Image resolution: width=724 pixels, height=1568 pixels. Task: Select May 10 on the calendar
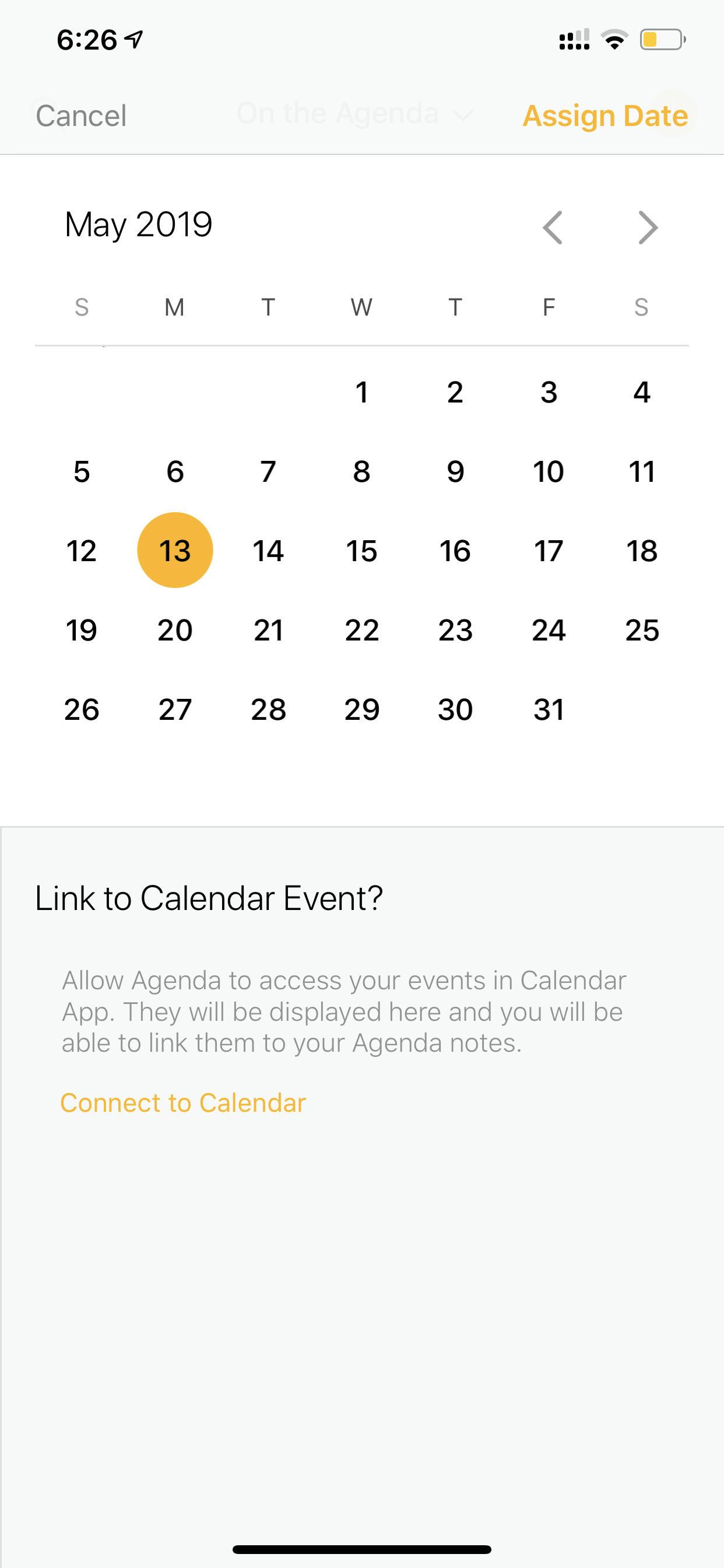(x=549, y=471)
